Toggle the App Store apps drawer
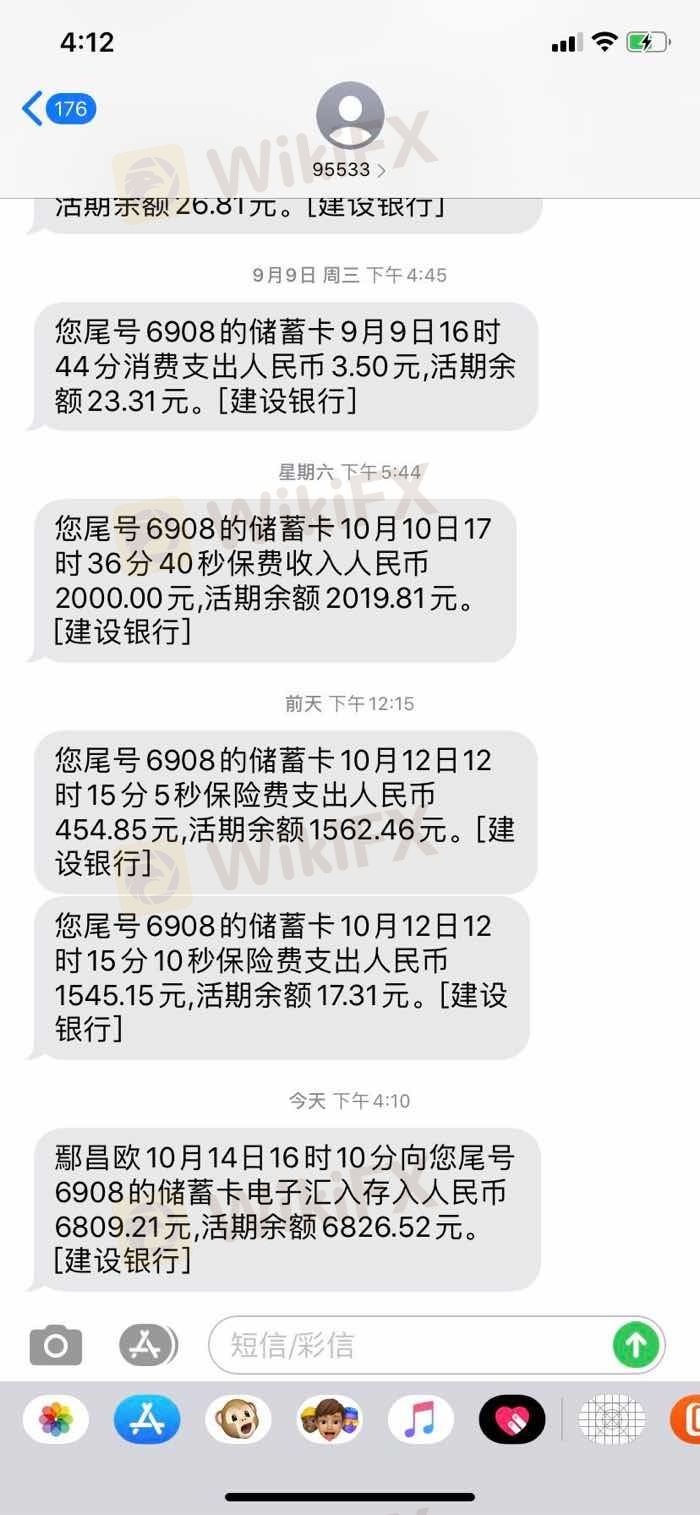The height and width of the screenshot is (1515, 700). (x=148, y=1345)
